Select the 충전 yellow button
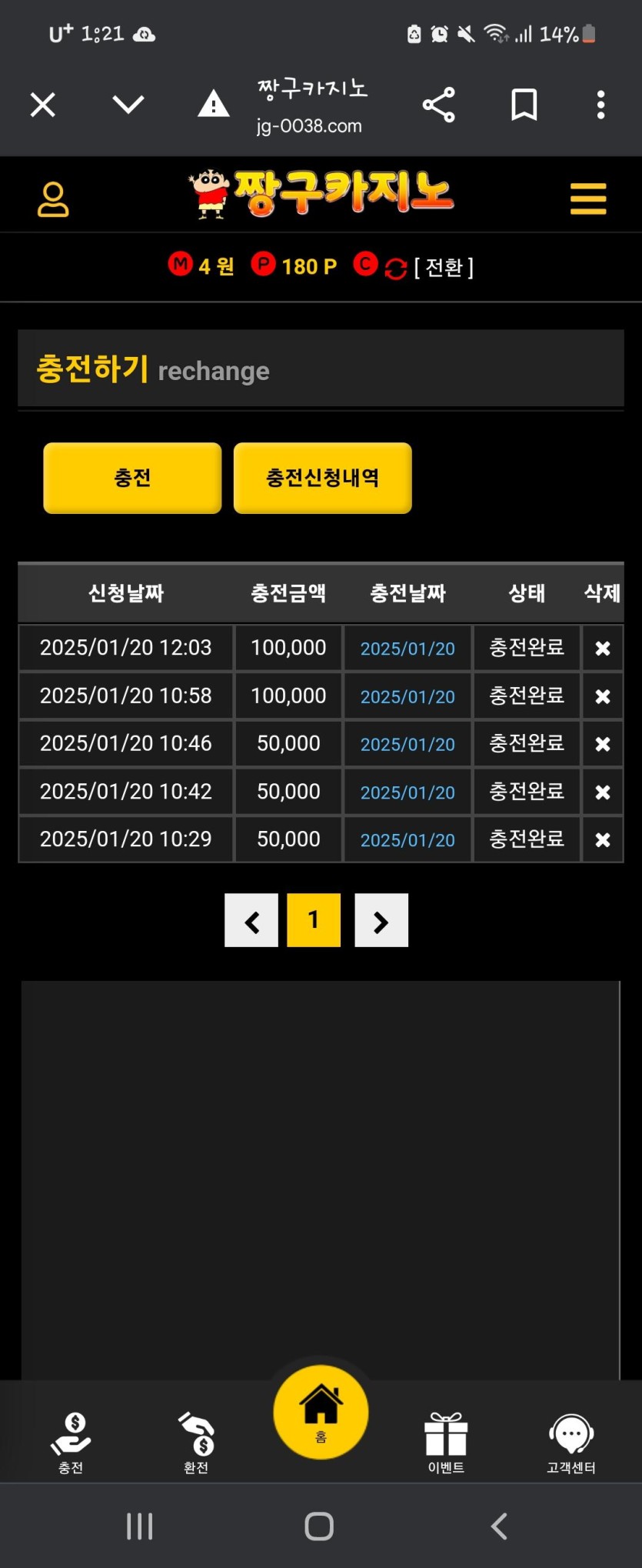642x1568 pixels. [132, 478]
